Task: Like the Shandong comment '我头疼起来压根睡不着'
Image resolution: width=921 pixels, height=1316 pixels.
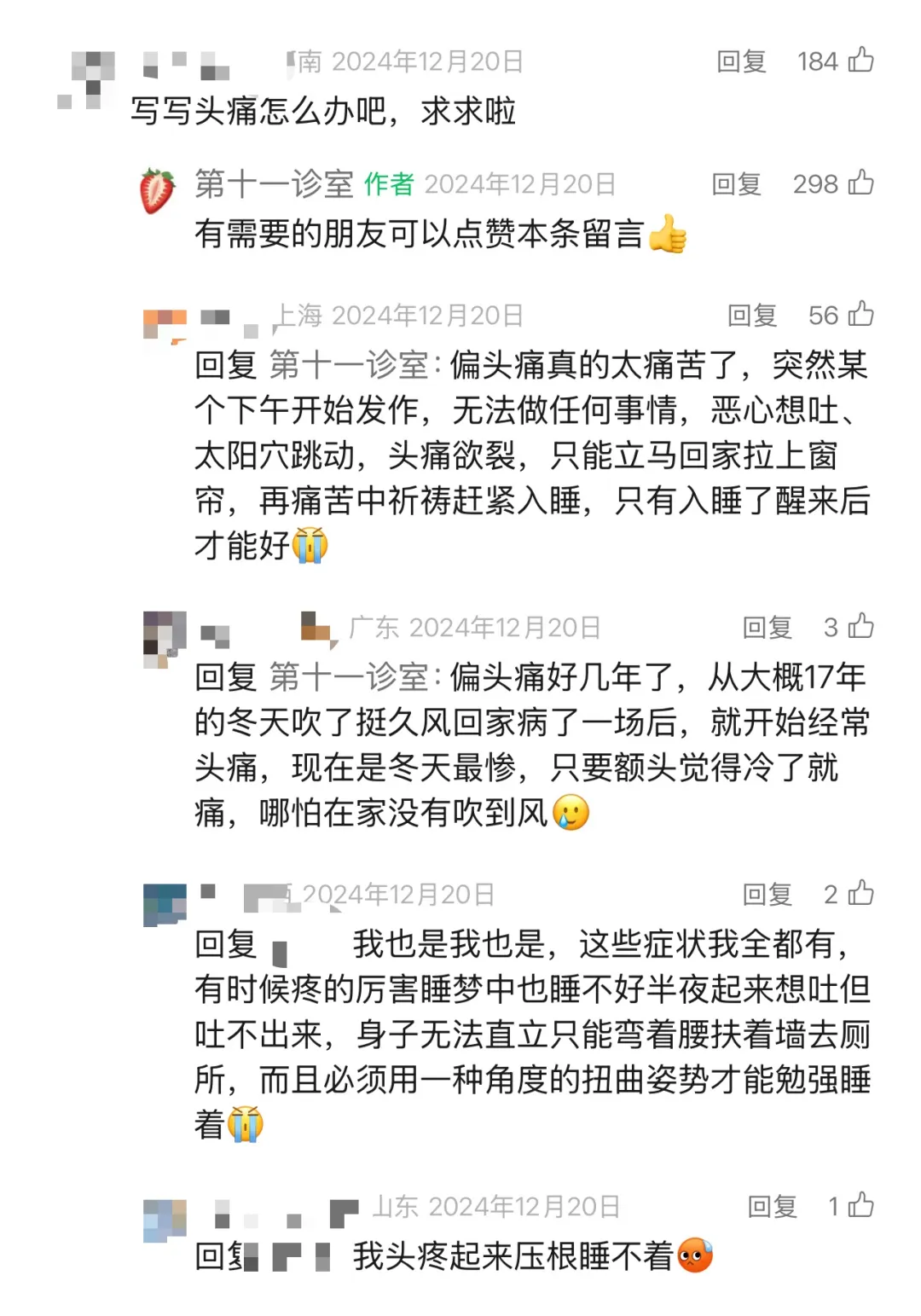Action: pos(860,1206)
